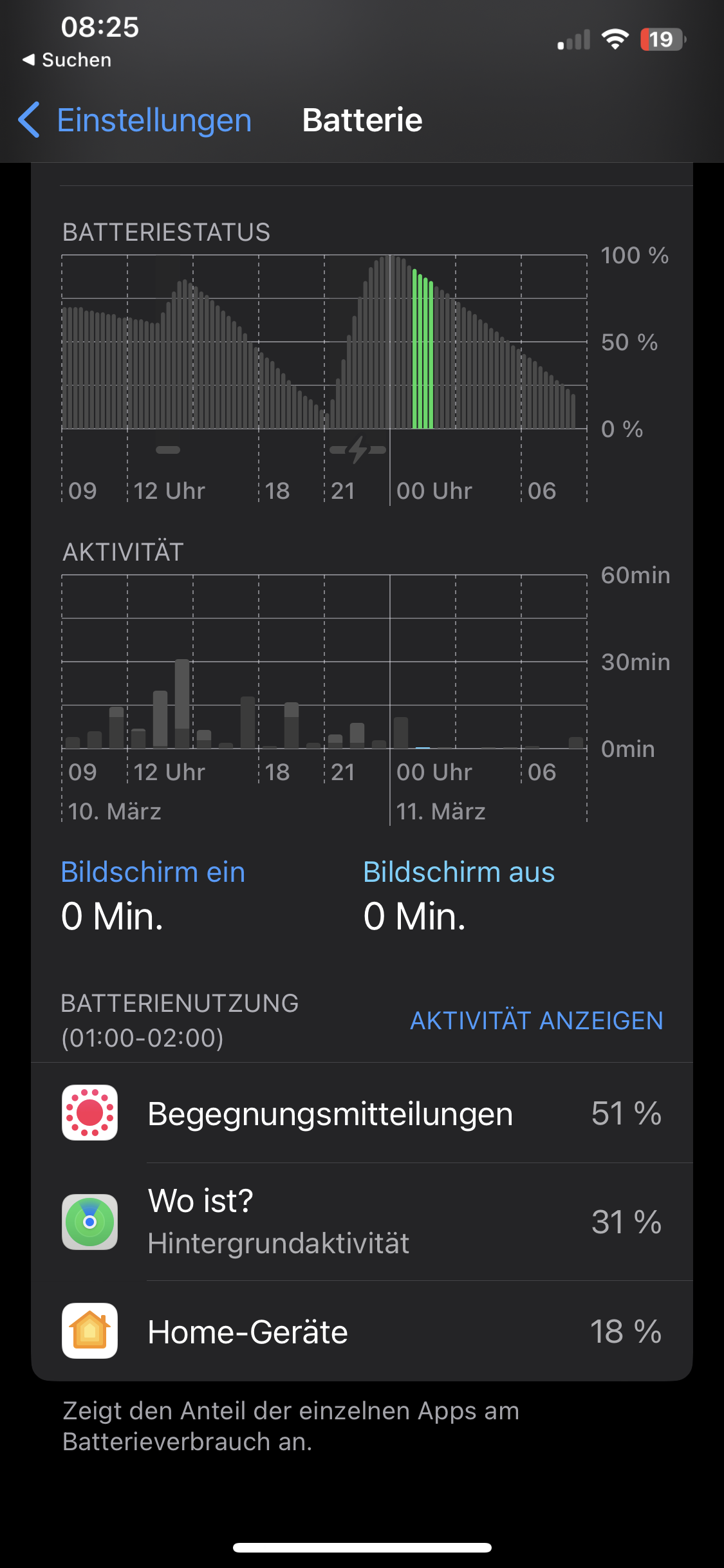This screenshot has width=724, height=1568.
Task: Tap the tallest bar in the Aktivität chart
Action: [182, 703]
